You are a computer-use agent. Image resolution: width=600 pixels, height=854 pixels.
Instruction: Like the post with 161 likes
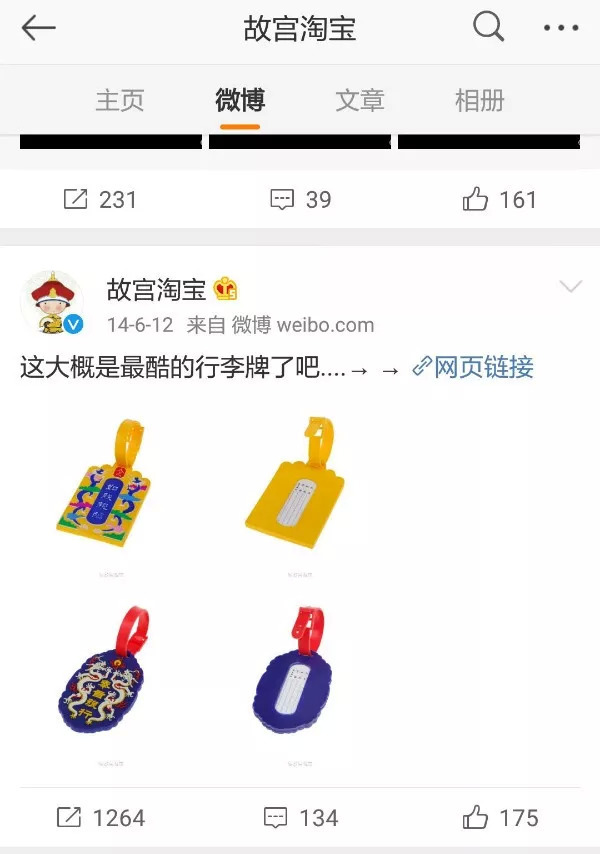coord(500,200)
